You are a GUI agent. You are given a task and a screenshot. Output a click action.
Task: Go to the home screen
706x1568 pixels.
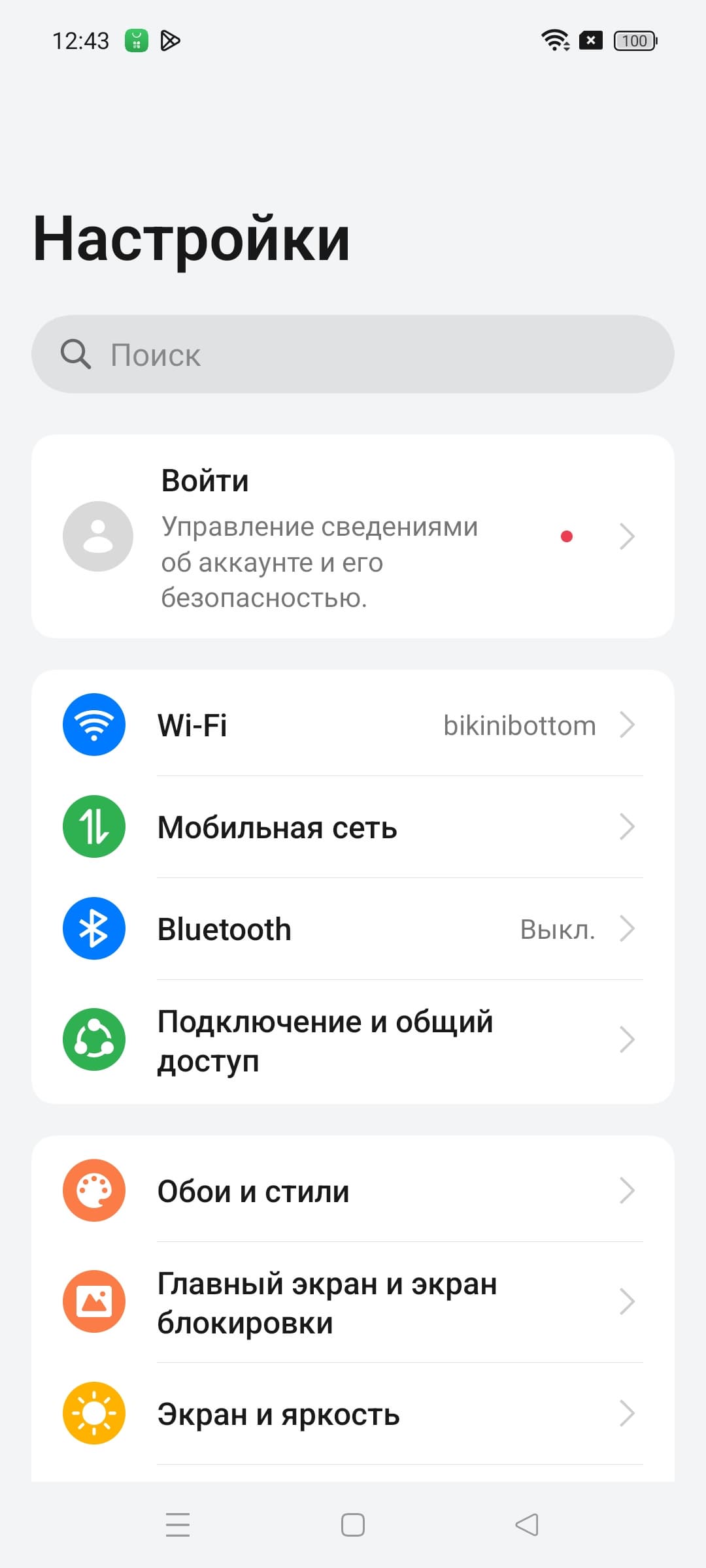353,1525
